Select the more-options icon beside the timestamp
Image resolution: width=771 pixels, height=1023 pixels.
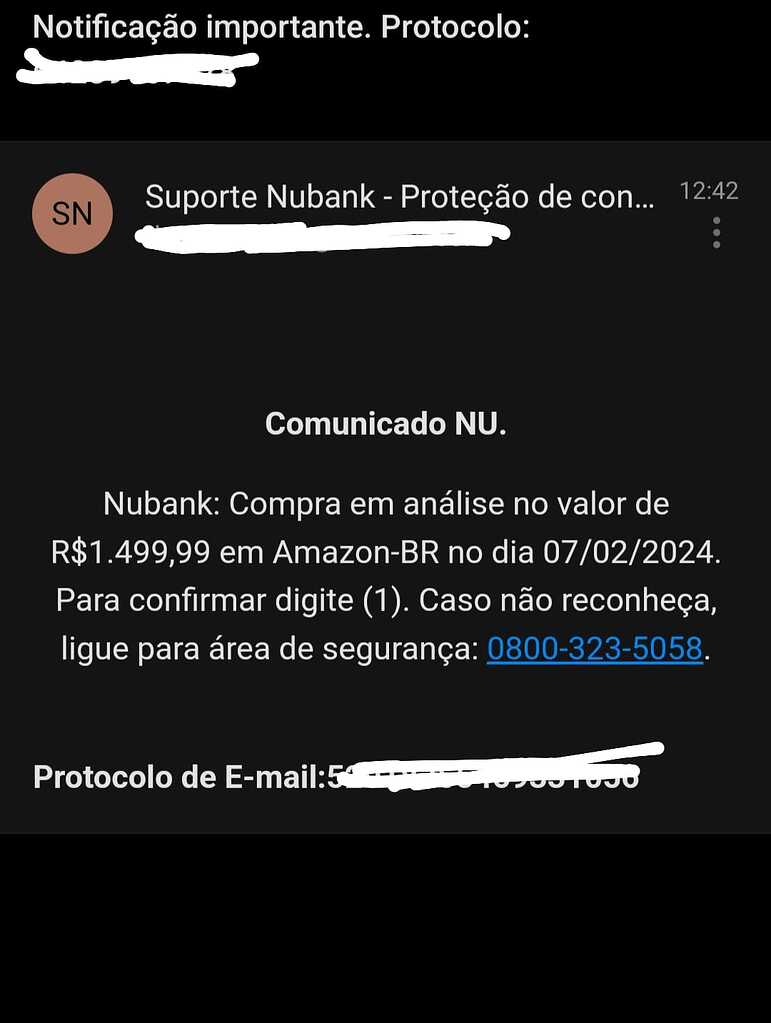pos(716,232)
